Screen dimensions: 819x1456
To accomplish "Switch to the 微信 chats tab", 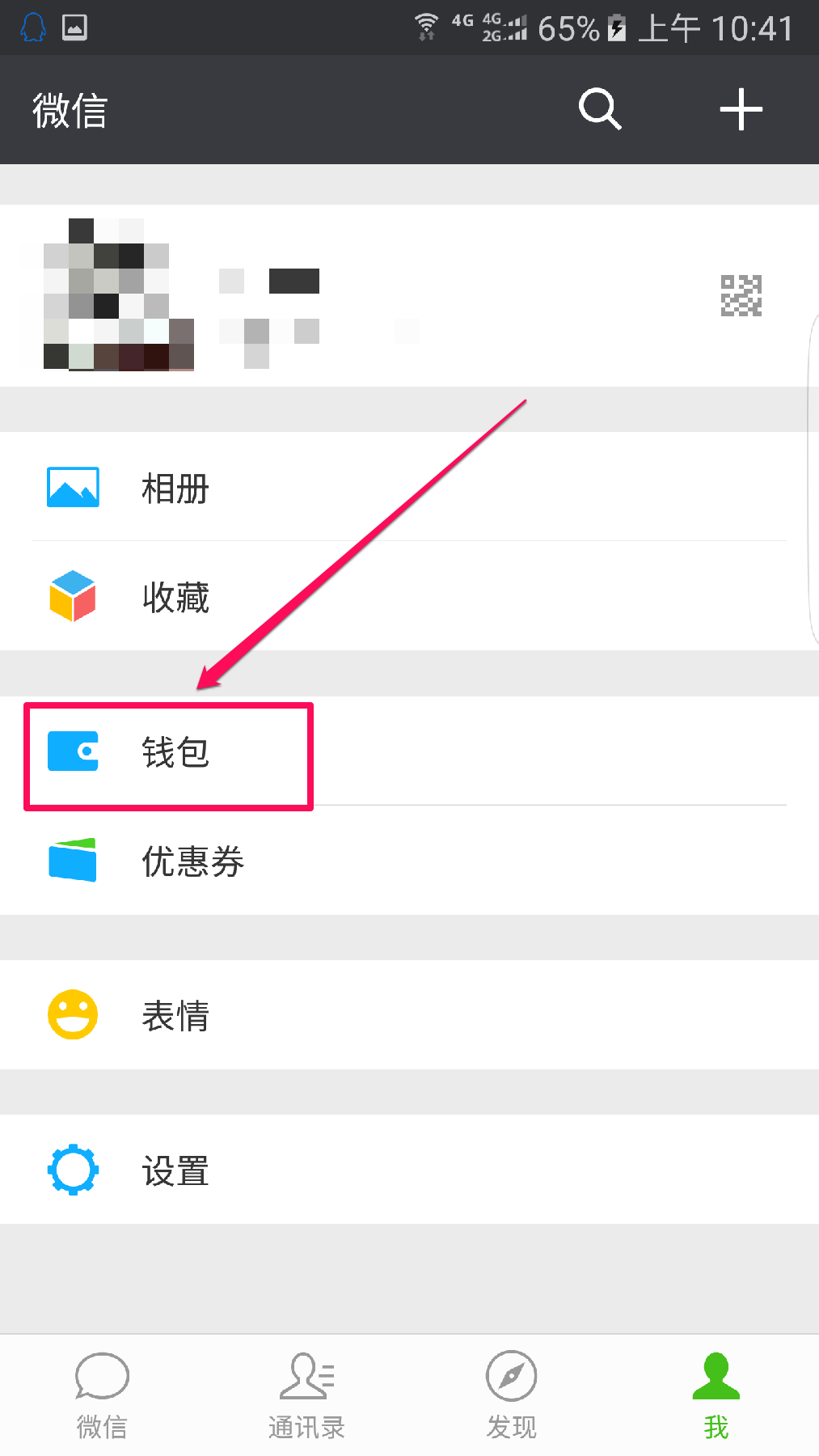I will [102, 1395].
